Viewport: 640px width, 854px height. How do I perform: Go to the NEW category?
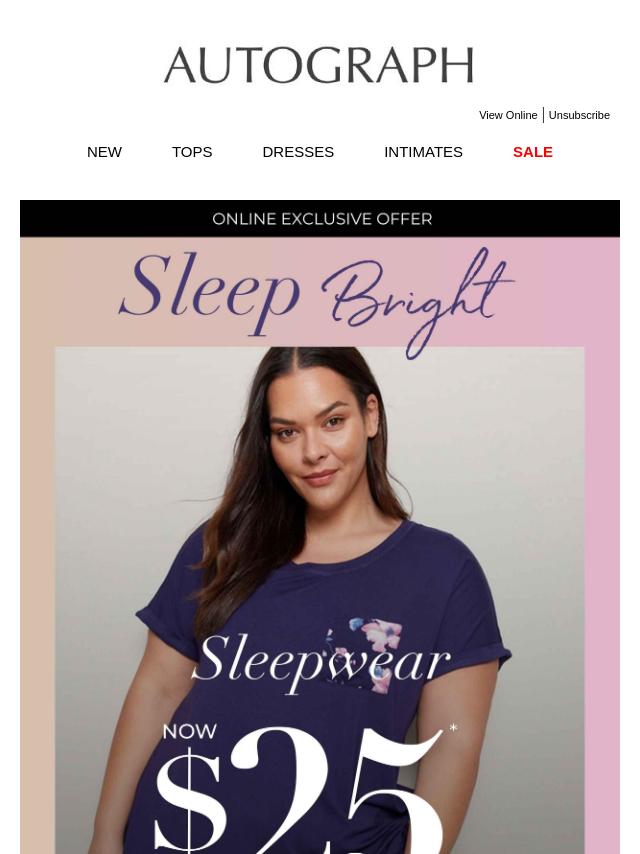(x=104, y=152)
